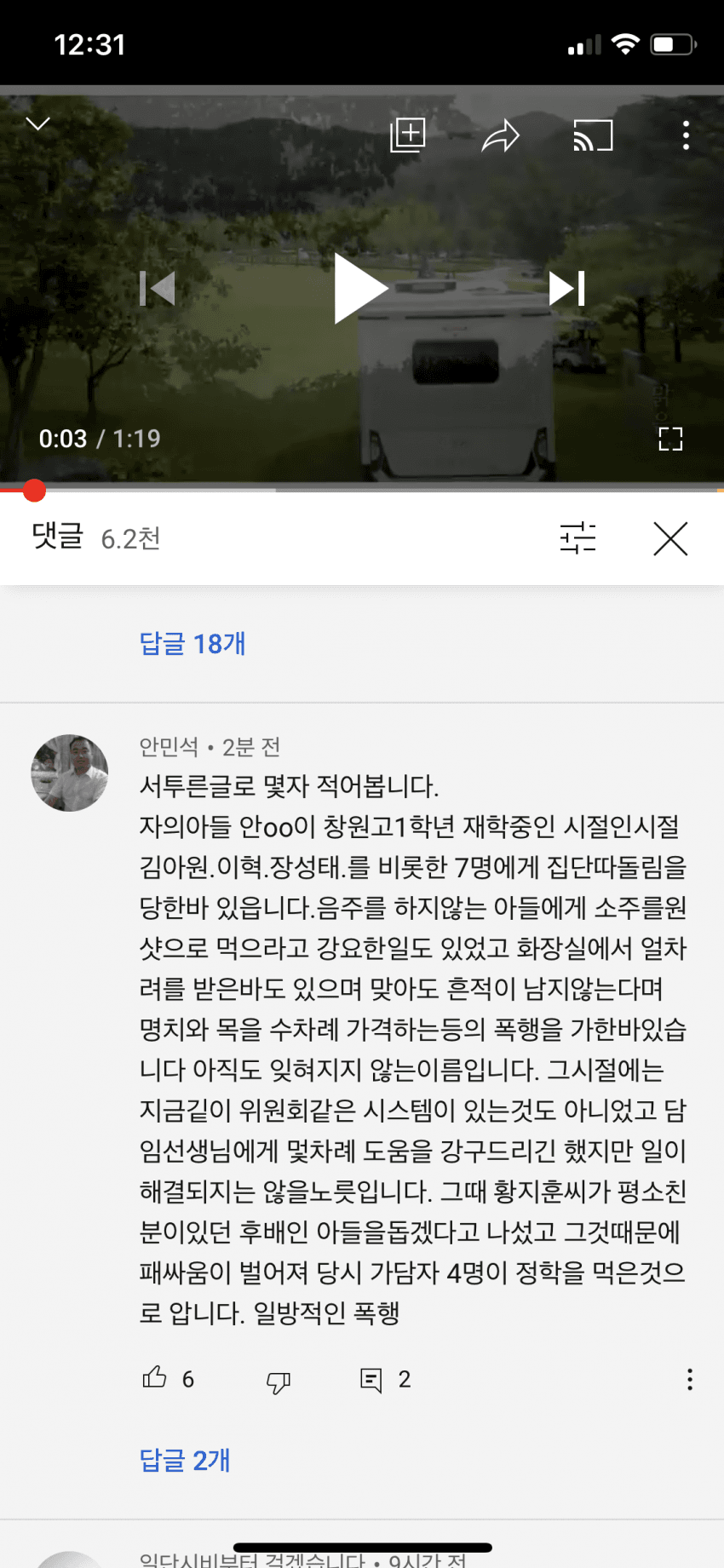724x1568 pixels.
Task: Minimize the video player with down chevron
Action: coord(38,124)
